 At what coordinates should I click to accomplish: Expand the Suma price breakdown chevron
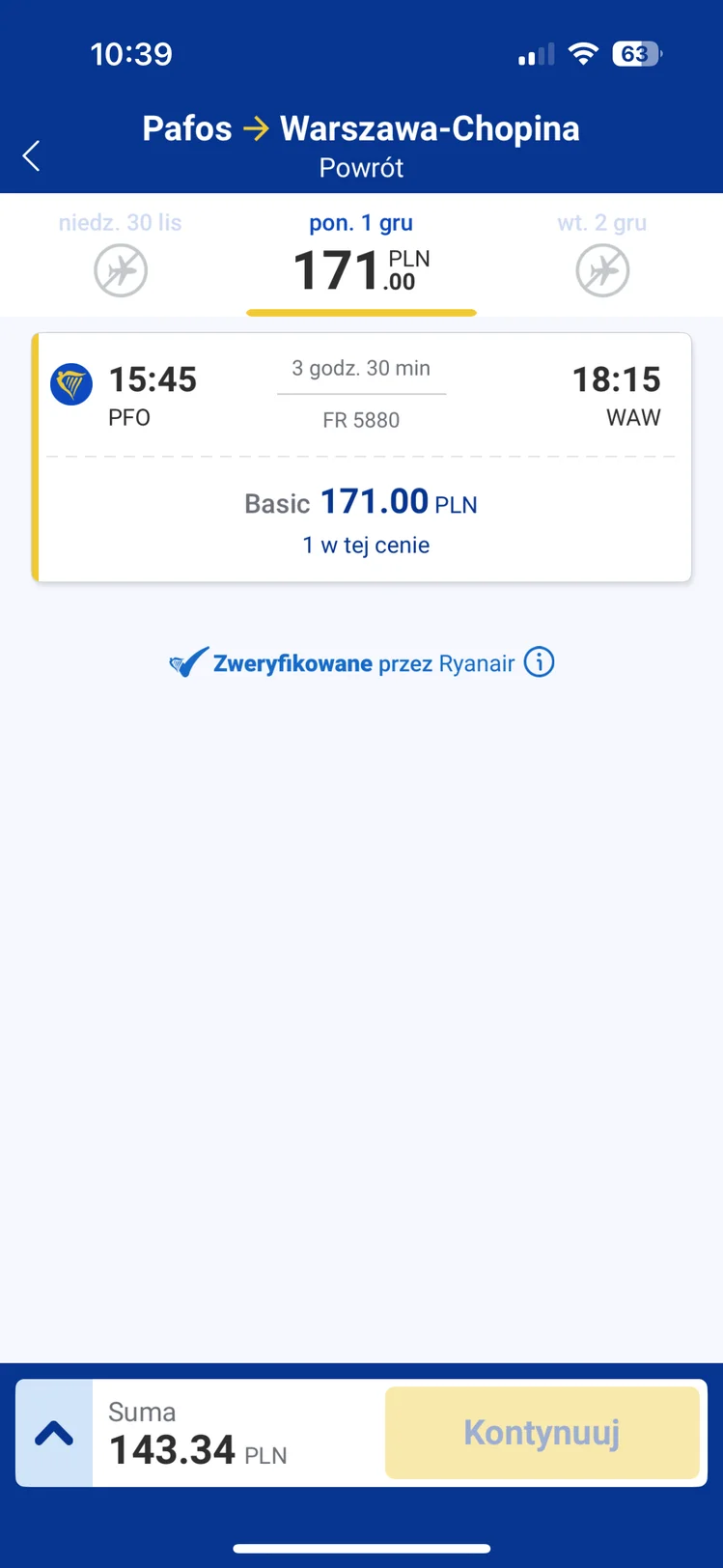(53, 1433)
